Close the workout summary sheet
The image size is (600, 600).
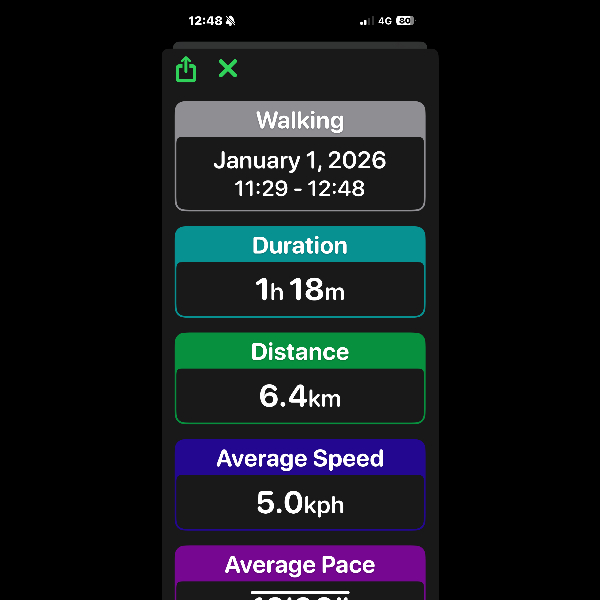coord(228,68)
